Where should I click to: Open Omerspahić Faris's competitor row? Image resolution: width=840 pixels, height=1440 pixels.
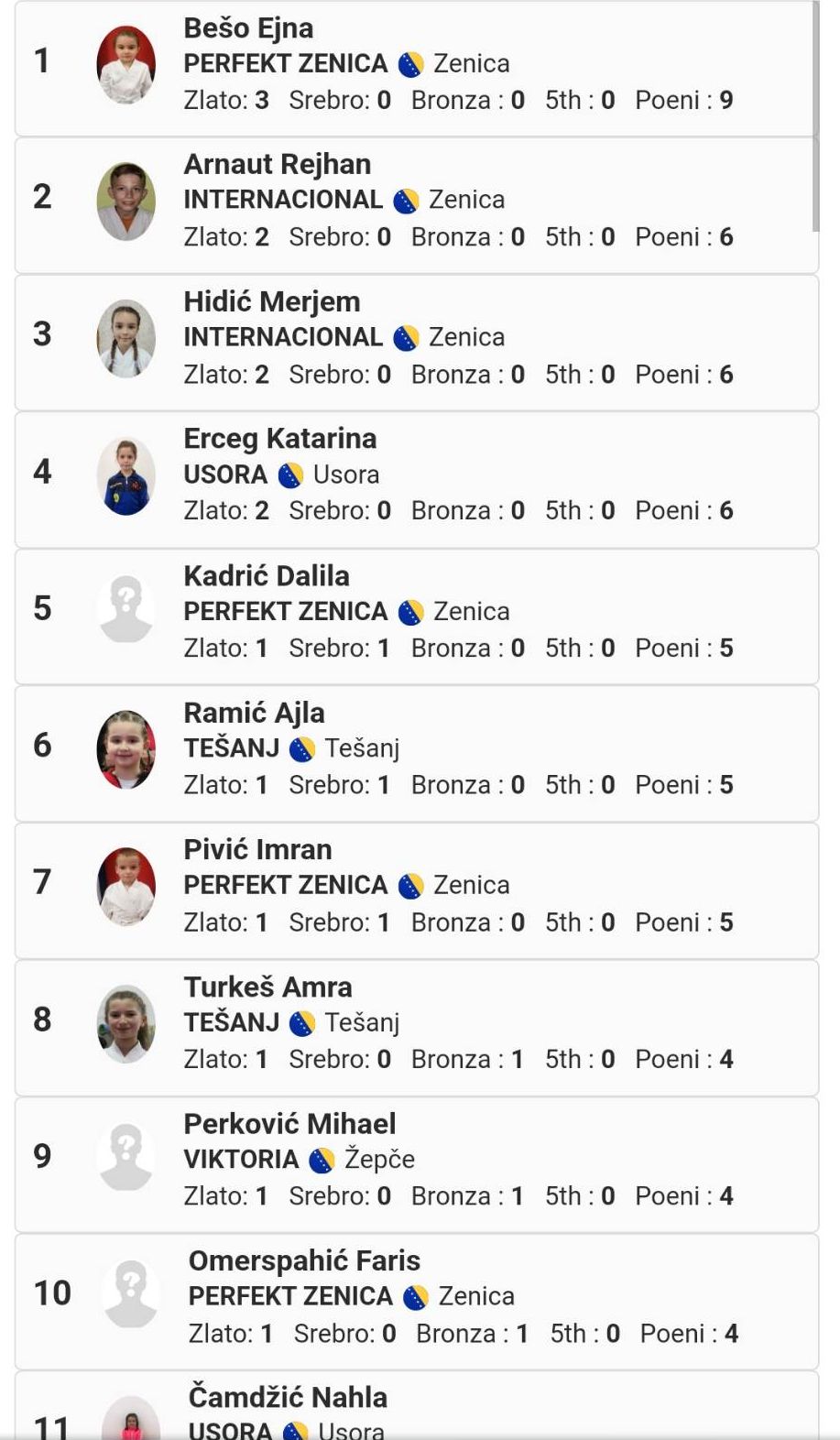[x=416, y=1300]
